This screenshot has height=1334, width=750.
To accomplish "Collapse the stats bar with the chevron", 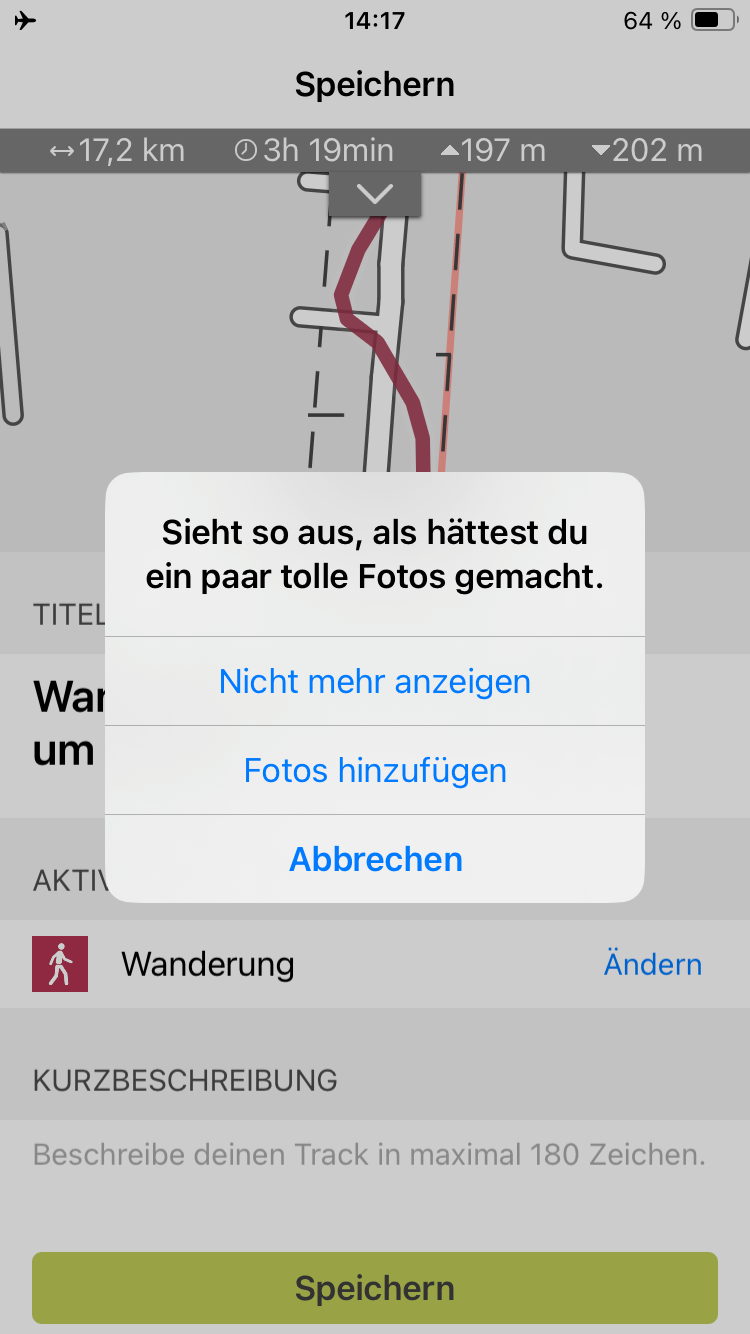I will (375, 194).
